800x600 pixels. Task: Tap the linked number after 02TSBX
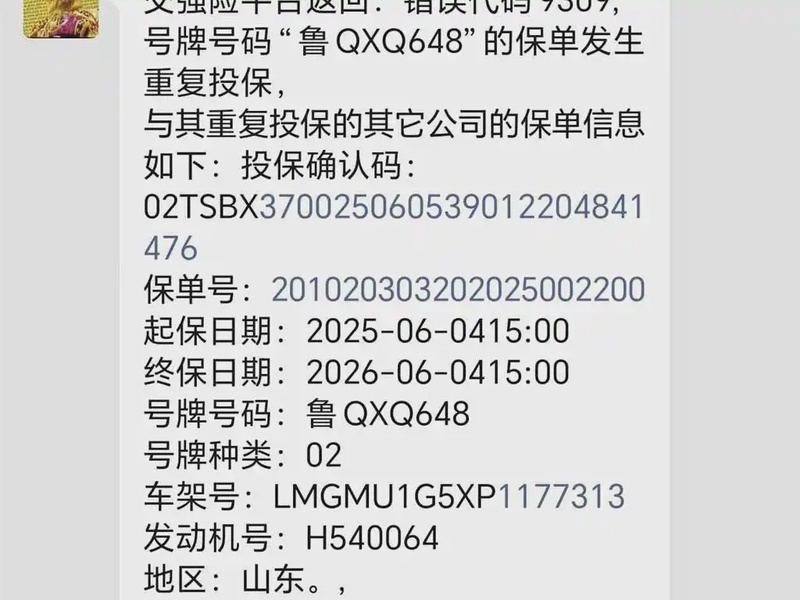click(450, 208)
